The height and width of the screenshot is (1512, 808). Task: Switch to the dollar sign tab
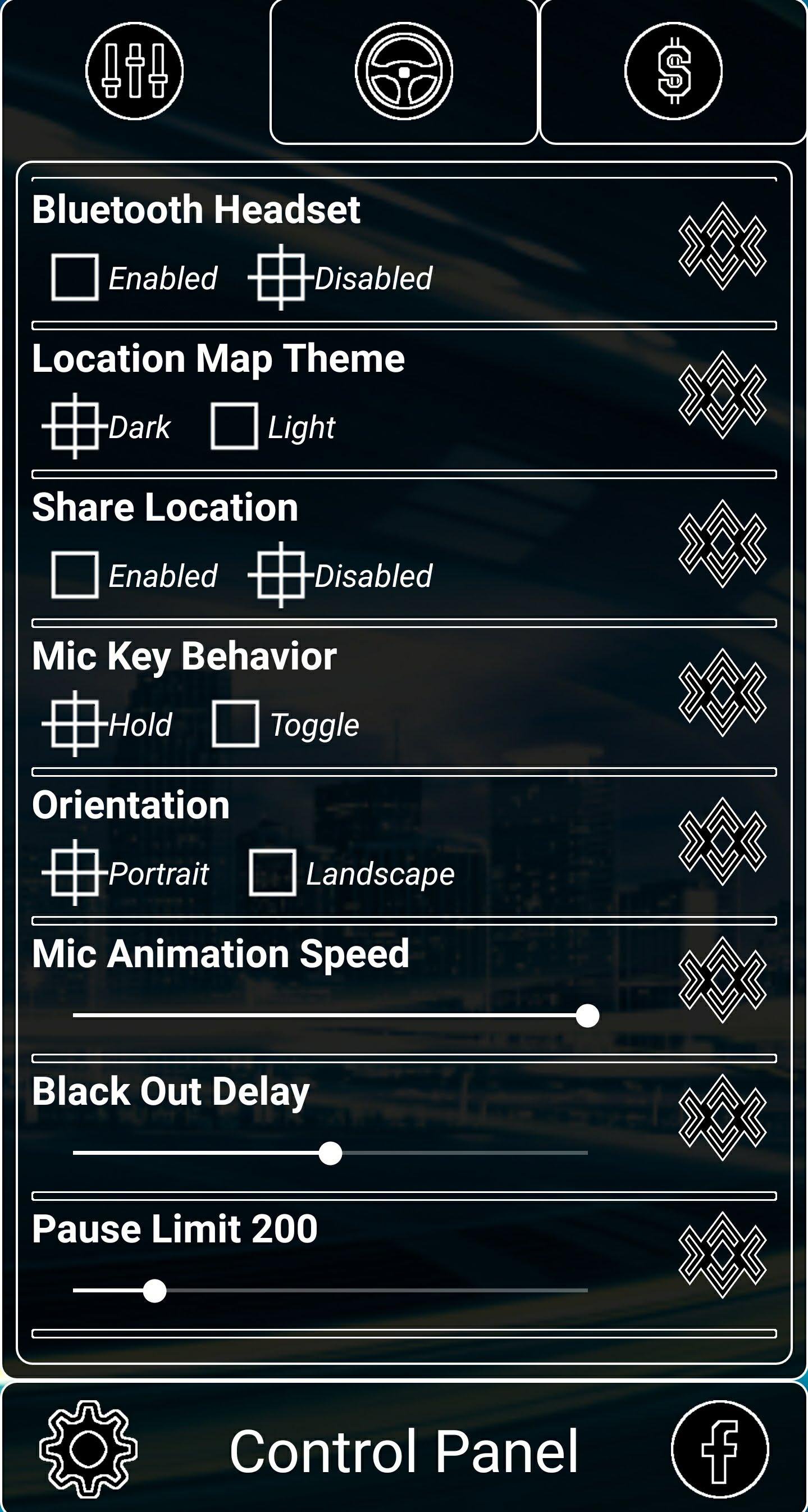point(673,71)
